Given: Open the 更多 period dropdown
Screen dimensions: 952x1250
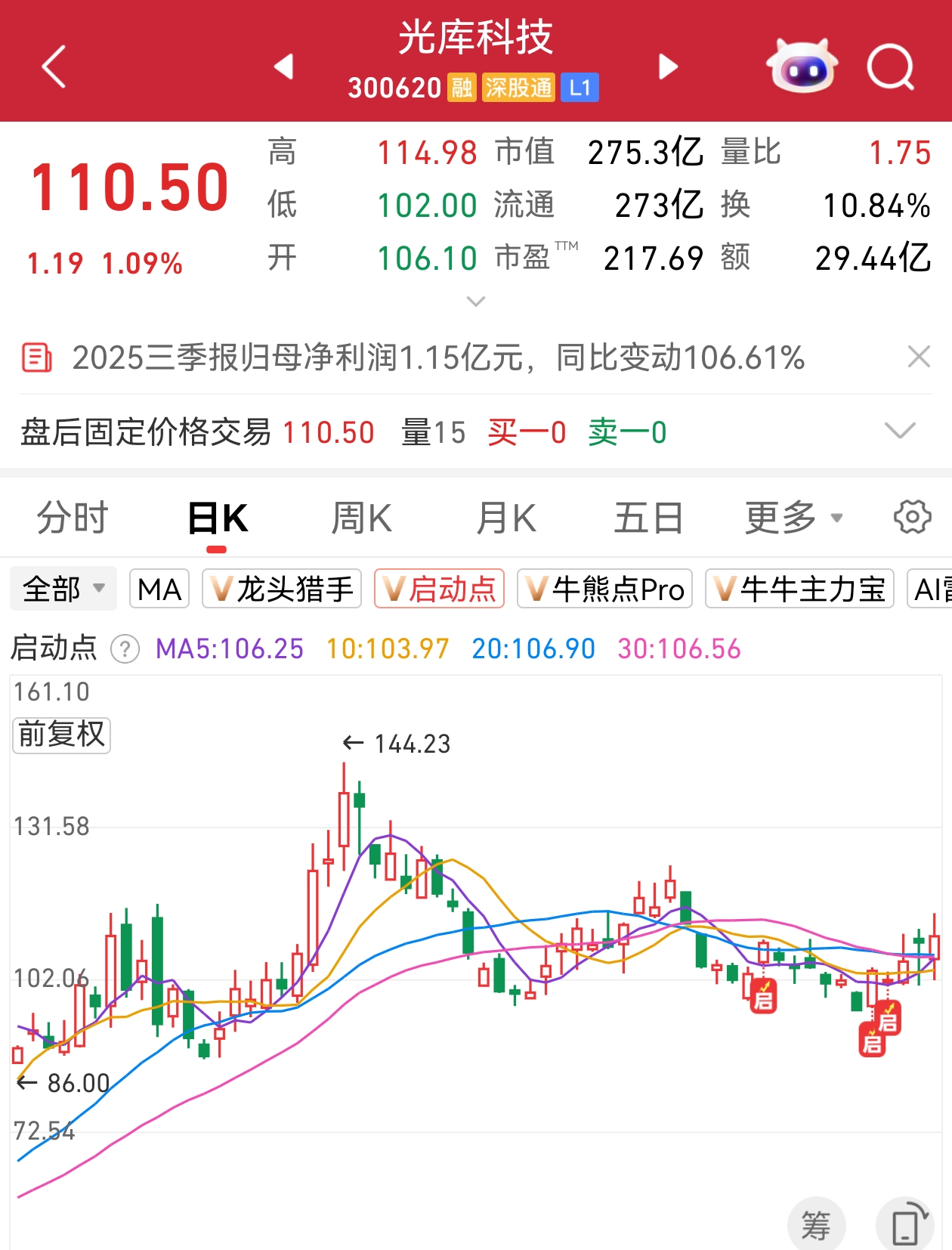Looking at the screenshot, I should pyautogui.click(x=793, y=518).
